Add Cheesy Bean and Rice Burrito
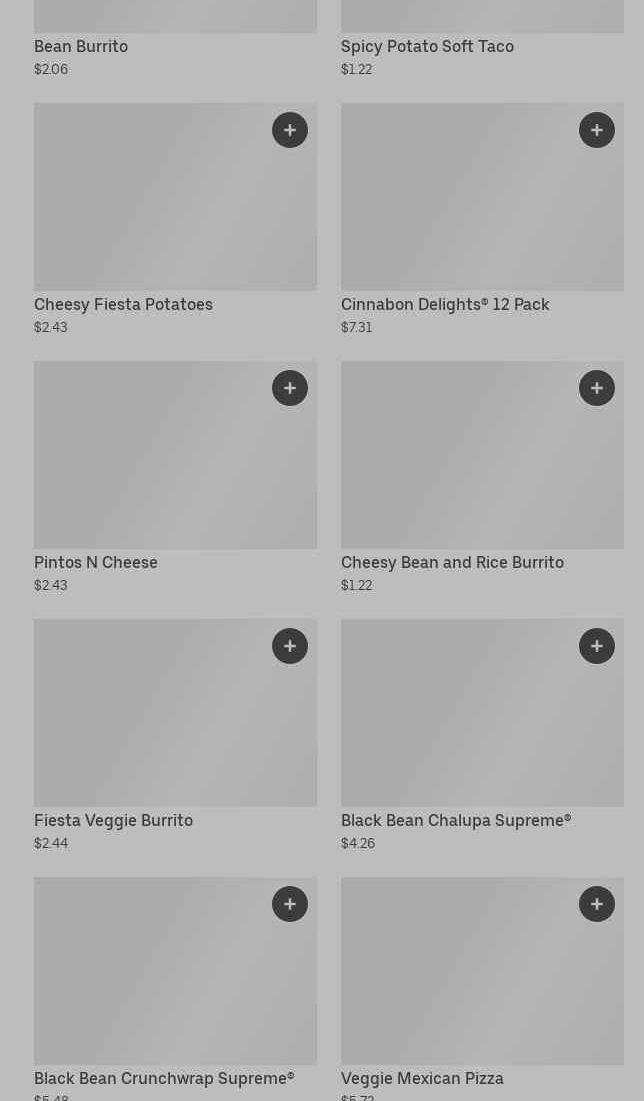The image size is (644, 1101). (x=597, y=388)
